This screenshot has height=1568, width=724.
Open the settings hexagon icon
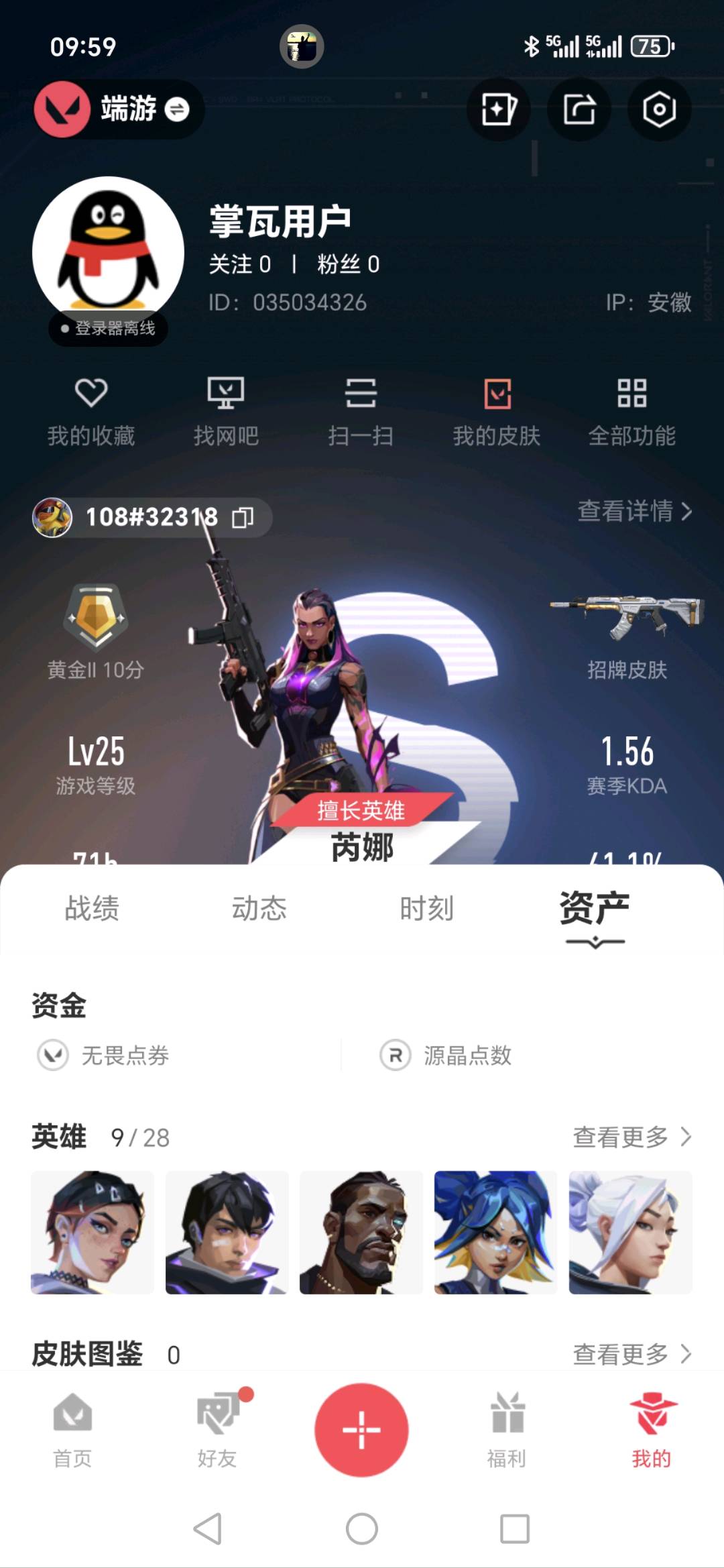[x=659, y=109]
